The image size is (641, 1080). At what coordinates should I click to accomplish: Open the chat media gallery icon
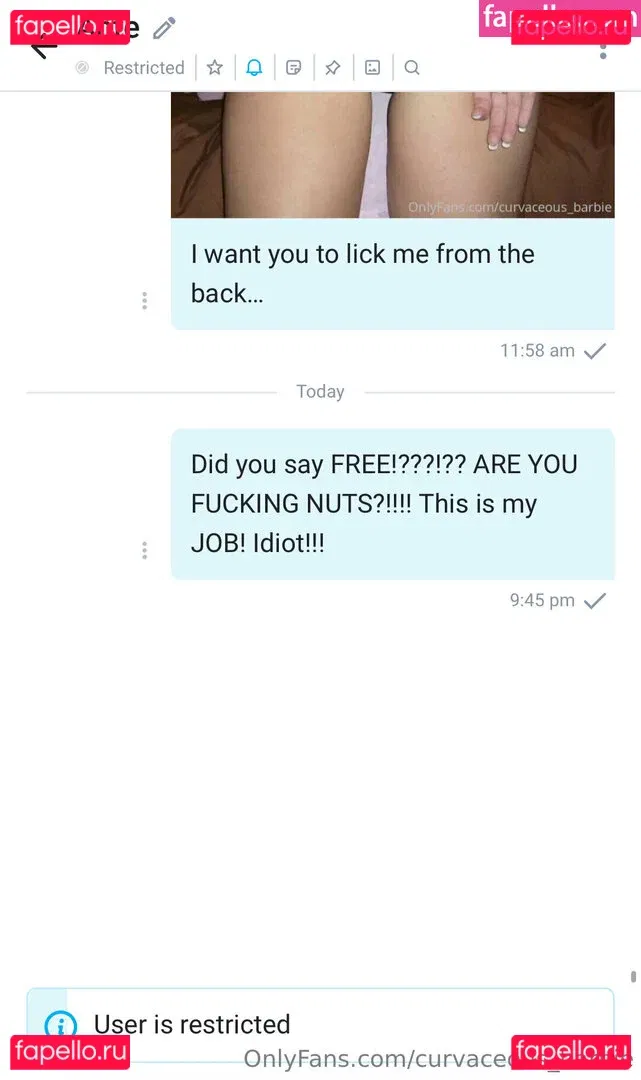[x=372, y=68]
